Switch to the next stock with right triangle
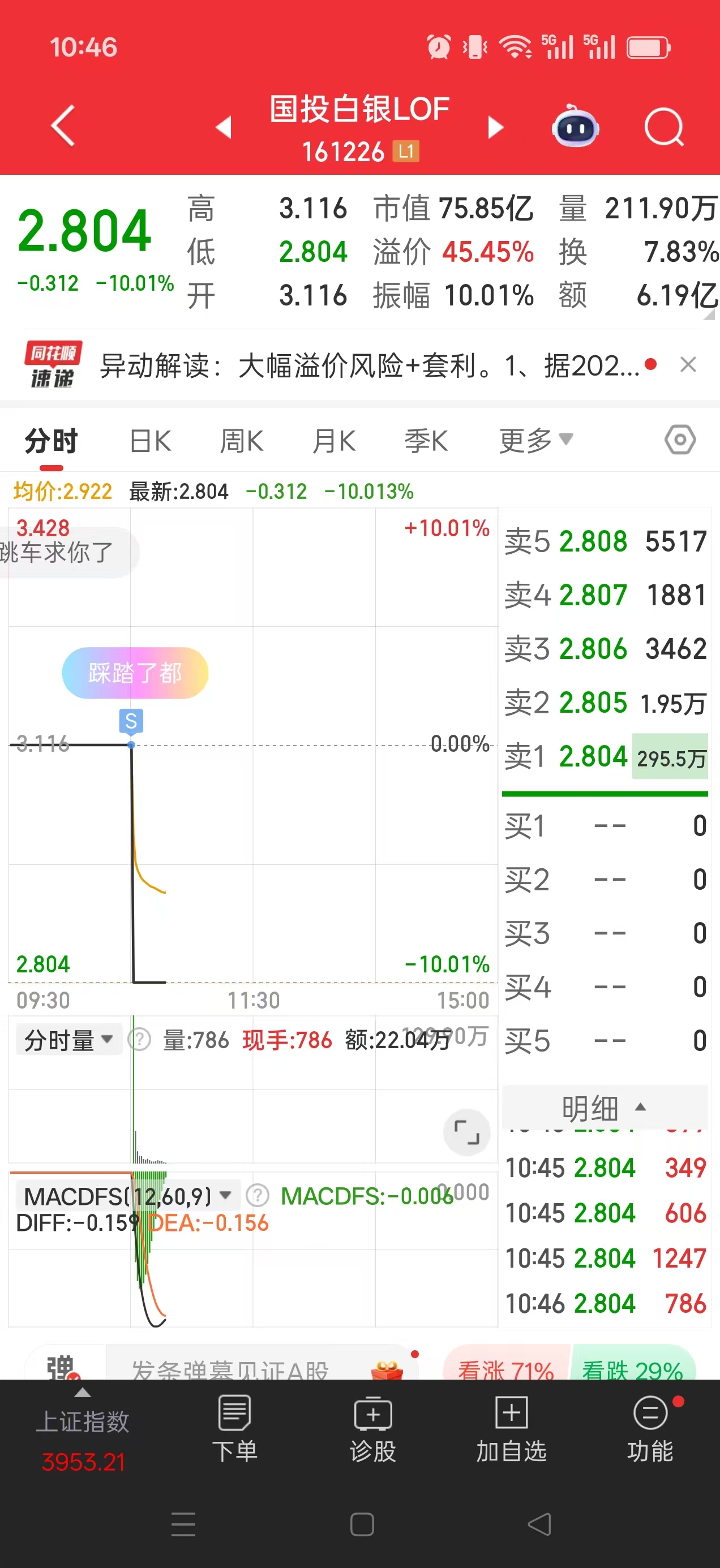 point(496,127)
